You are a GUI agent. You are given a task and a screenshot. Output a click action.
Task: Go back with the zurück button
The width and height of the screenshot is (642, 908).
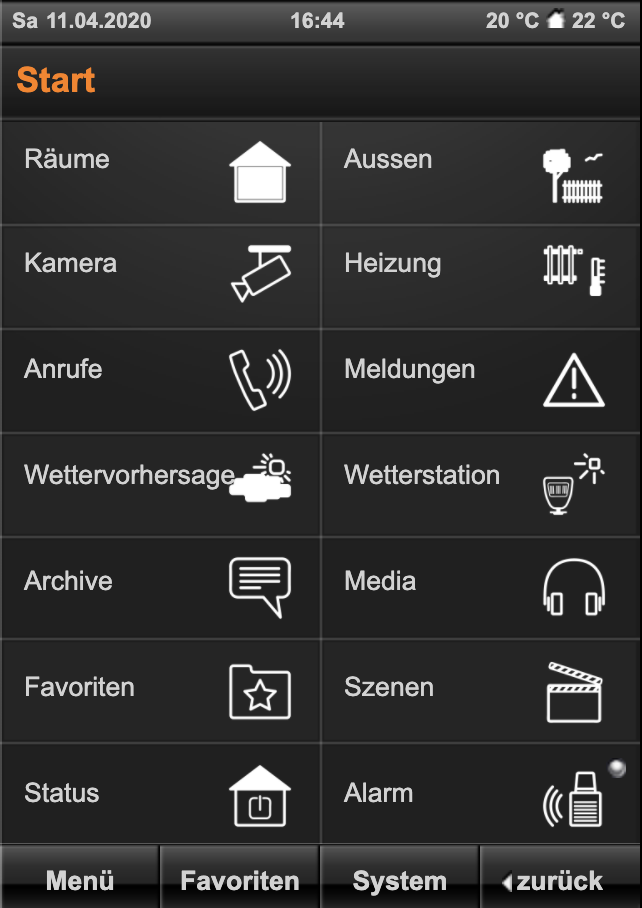pyautogui.click(x=560, y=880)
